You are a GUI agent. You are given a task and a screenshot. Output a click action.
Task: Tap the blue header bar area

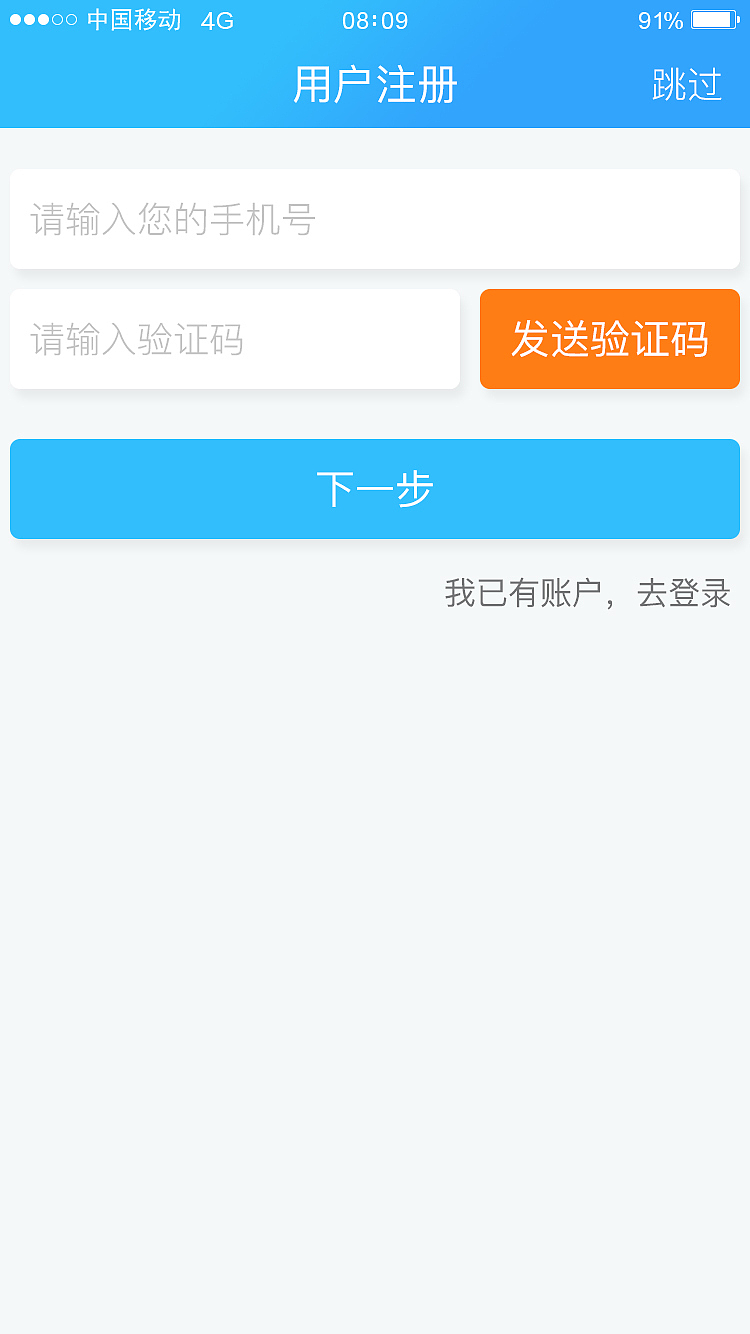click(150, 85)
